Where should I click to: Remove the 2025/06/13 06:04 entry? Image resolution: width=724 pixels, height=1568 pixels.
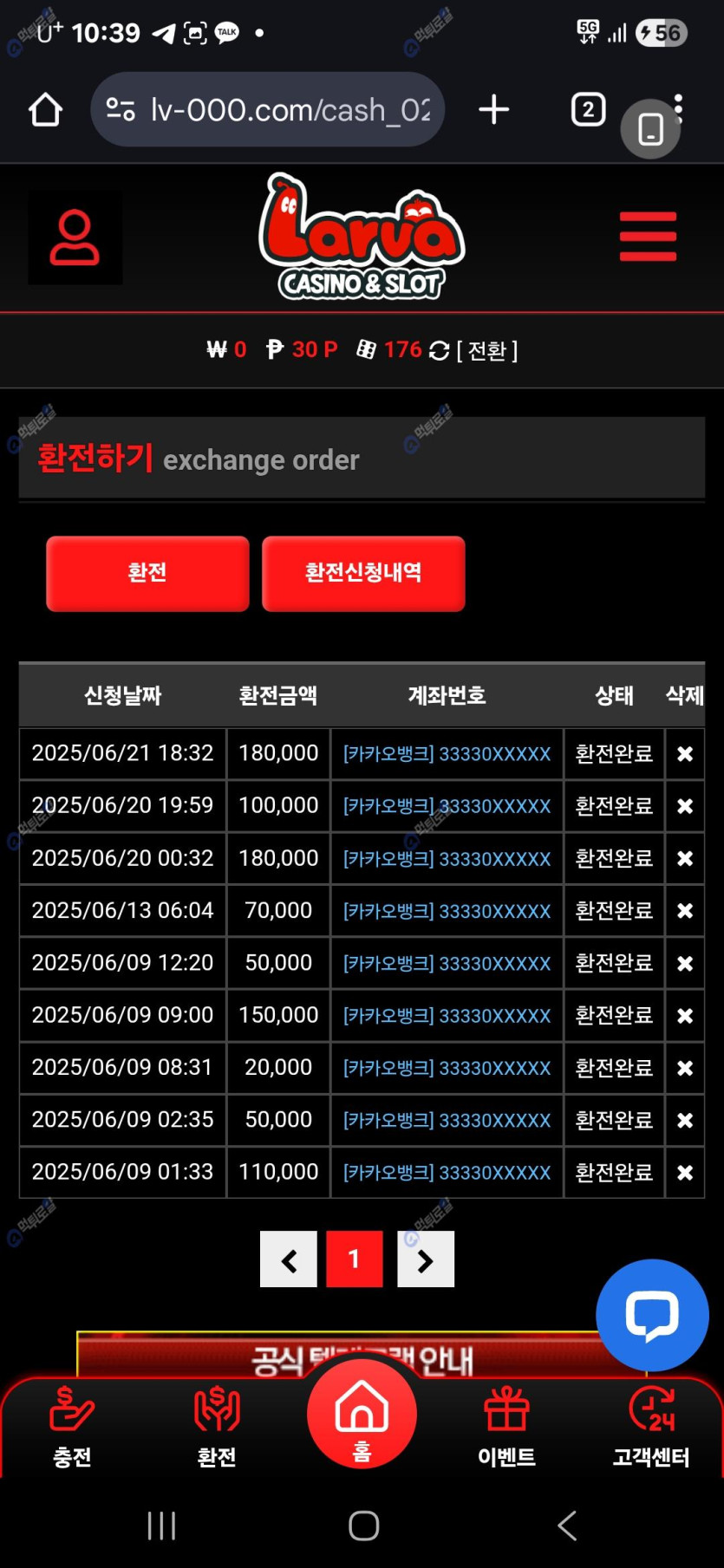coord(685,911)
